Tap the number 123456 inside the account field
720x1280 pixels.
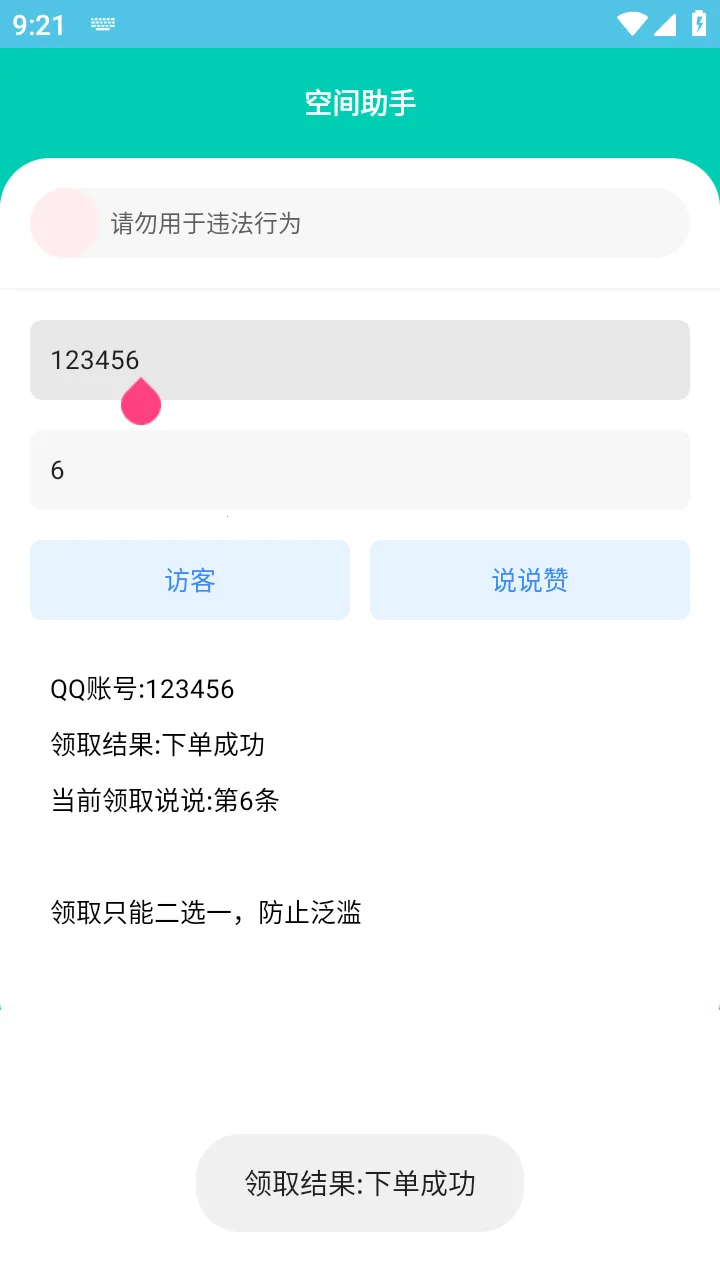pyautogui.click(x=95, y=360)
